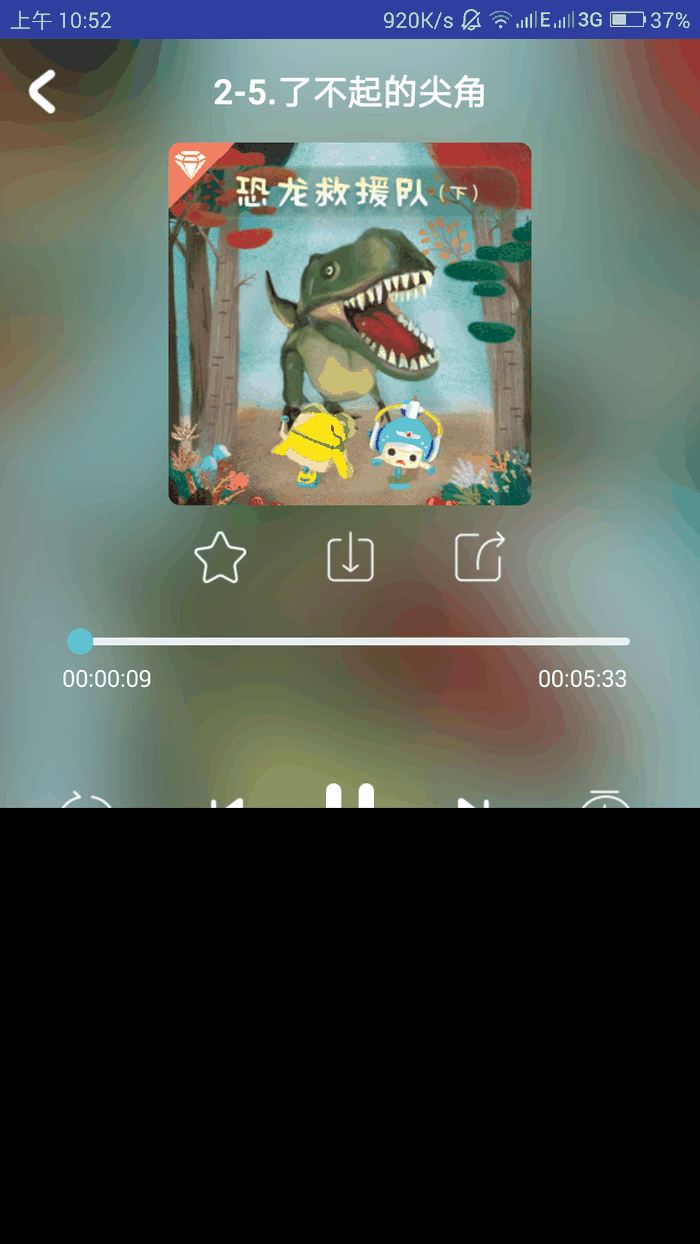Download this audio story
This screenshot has height=1244, width=700.
(x=350, y=558)
